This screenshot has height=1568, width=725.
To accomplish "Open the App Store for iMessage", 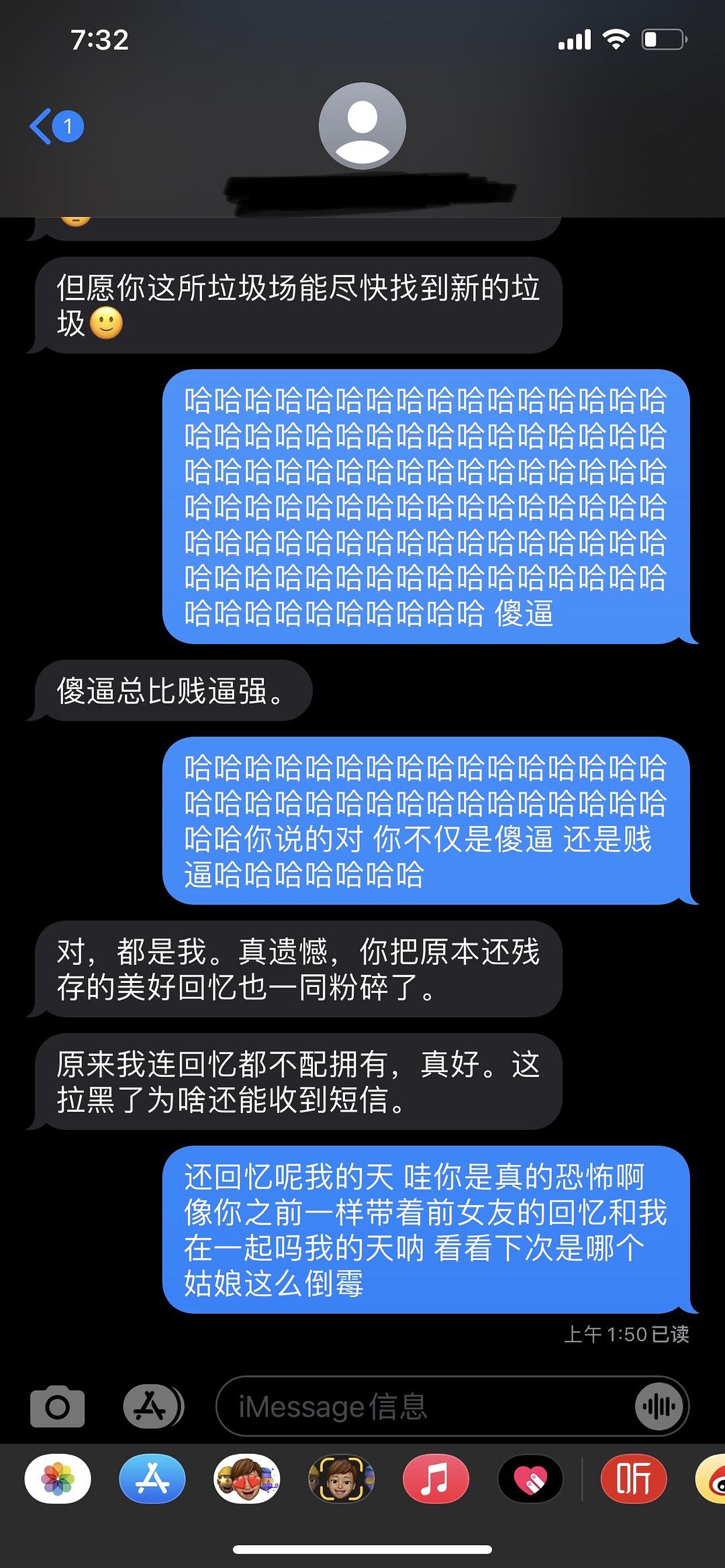I will coord(152,1479).
